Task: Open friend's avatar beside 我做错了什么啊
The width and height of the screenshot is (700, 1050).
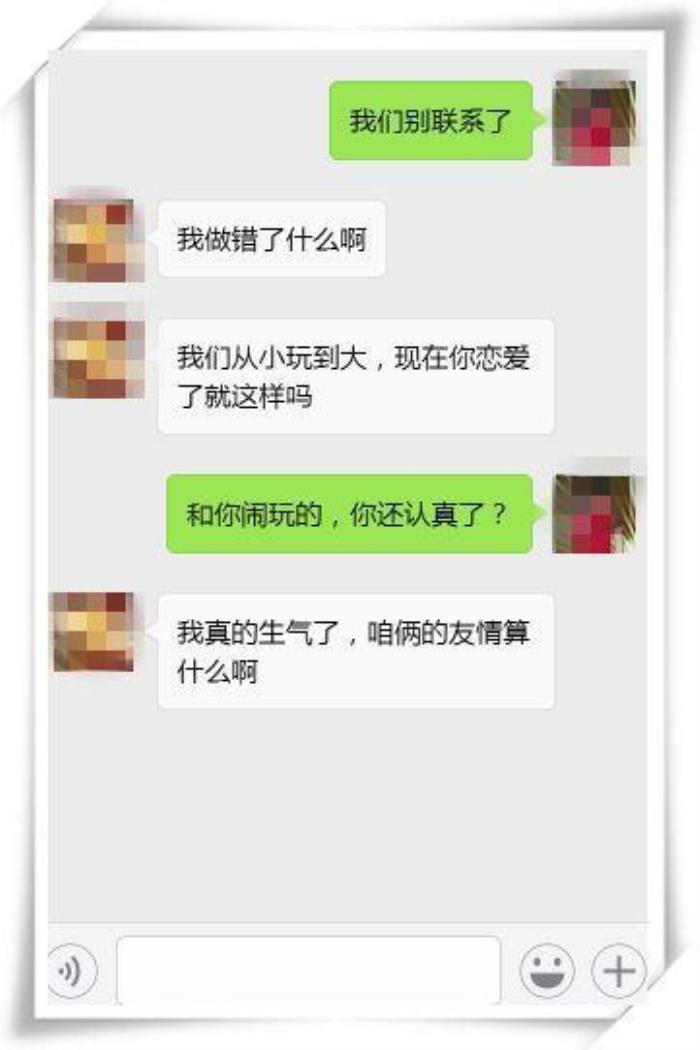Action: tap(94, 239)
